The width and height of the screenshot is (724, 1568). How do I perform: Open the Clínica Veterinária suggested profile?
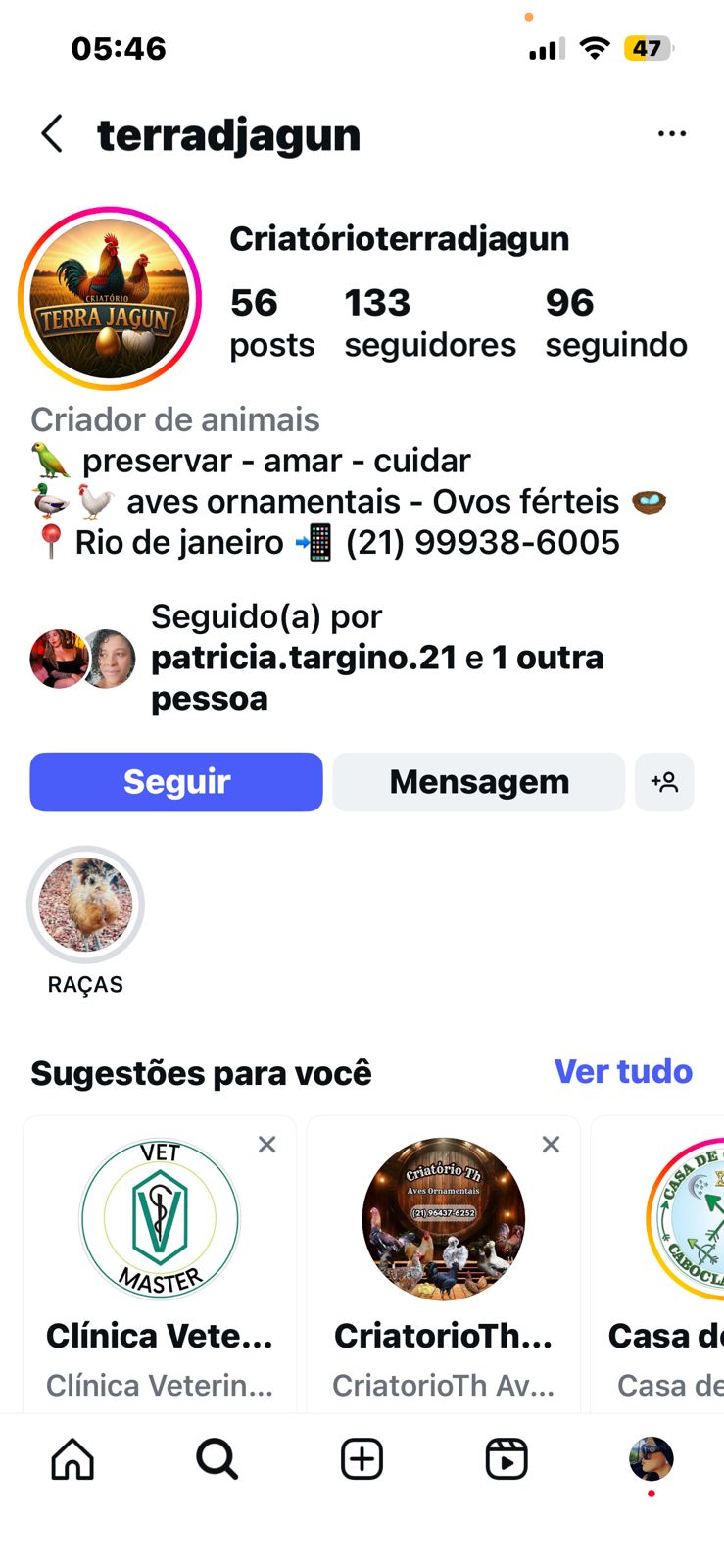pos(160,1220)
